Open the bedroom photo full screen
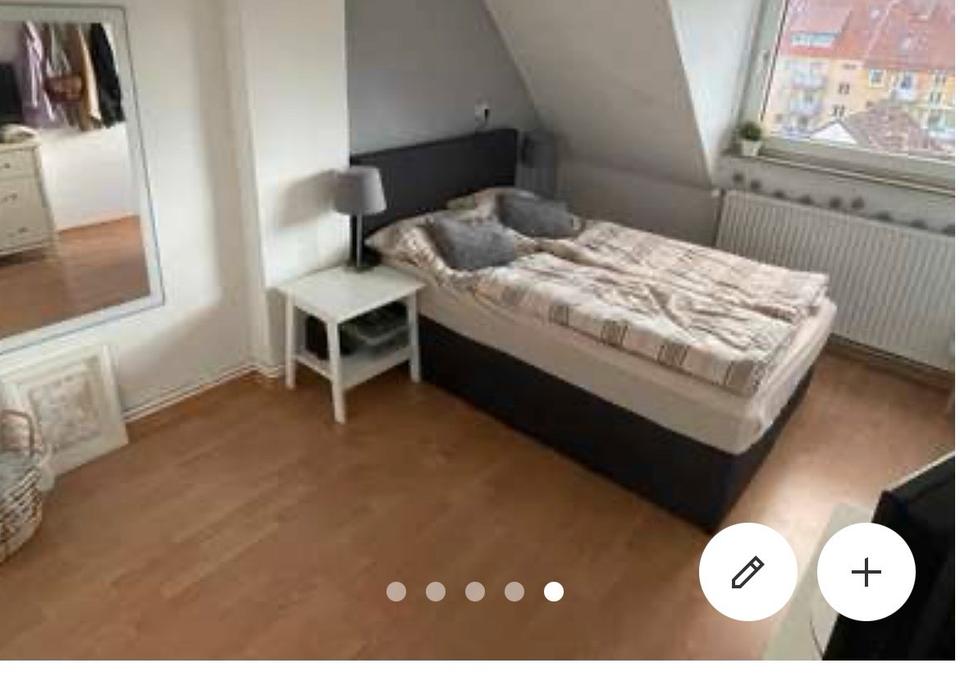 (480, 300)
